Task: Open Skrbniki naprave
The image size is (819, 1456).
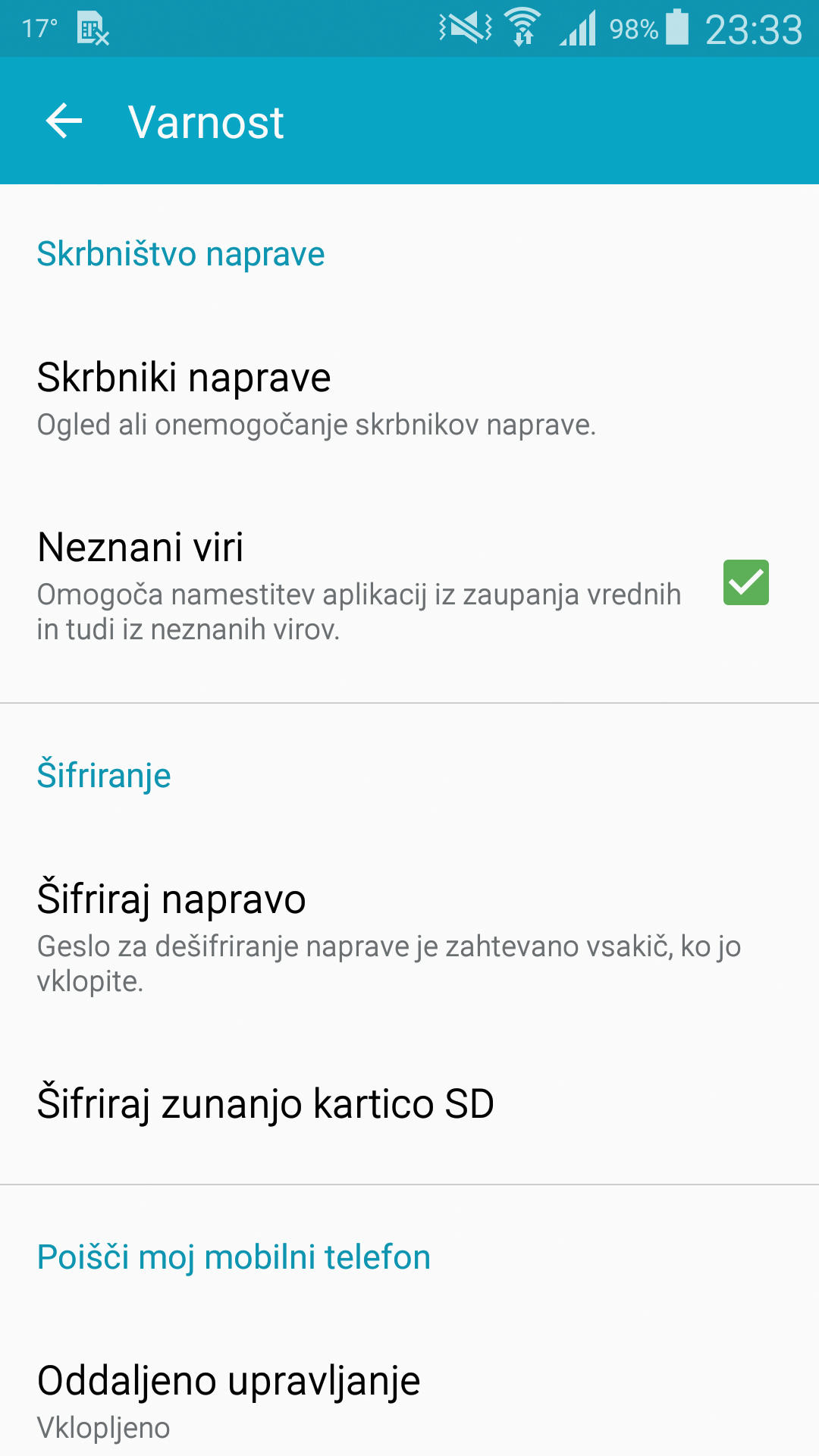Action: coord(409,400)
